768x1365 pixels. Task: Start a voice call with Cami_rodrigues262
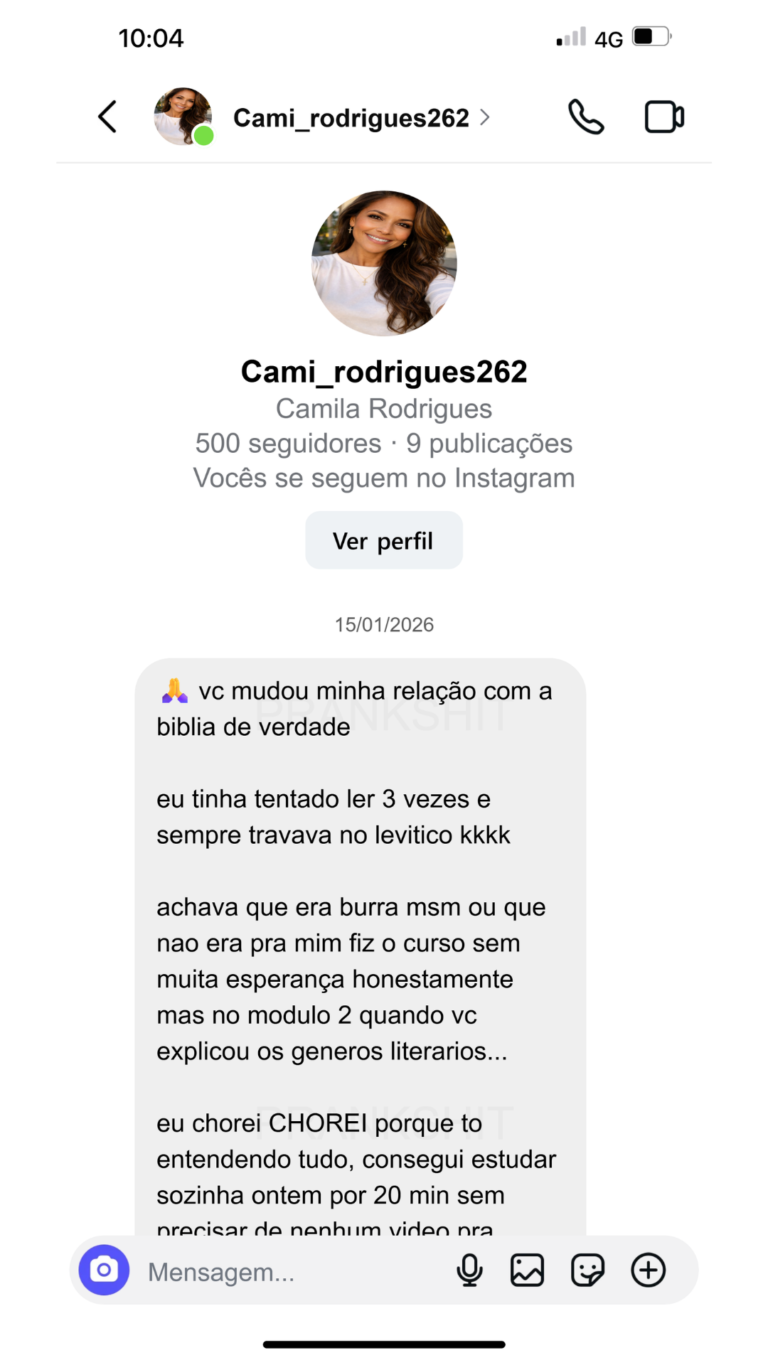tap(585, 117)
